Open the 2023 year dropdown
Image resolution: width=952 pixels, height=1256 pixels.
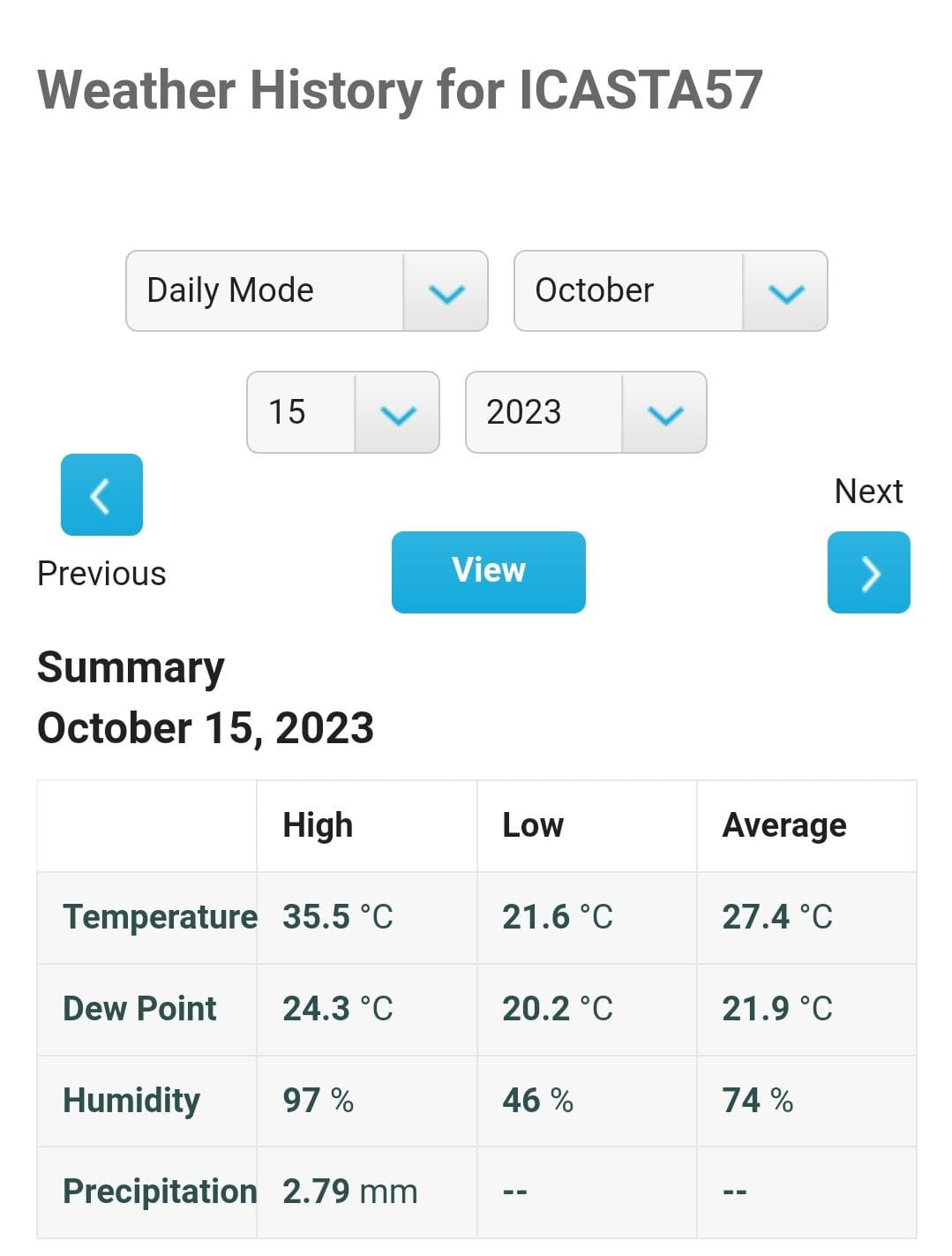tap(585, 412)
